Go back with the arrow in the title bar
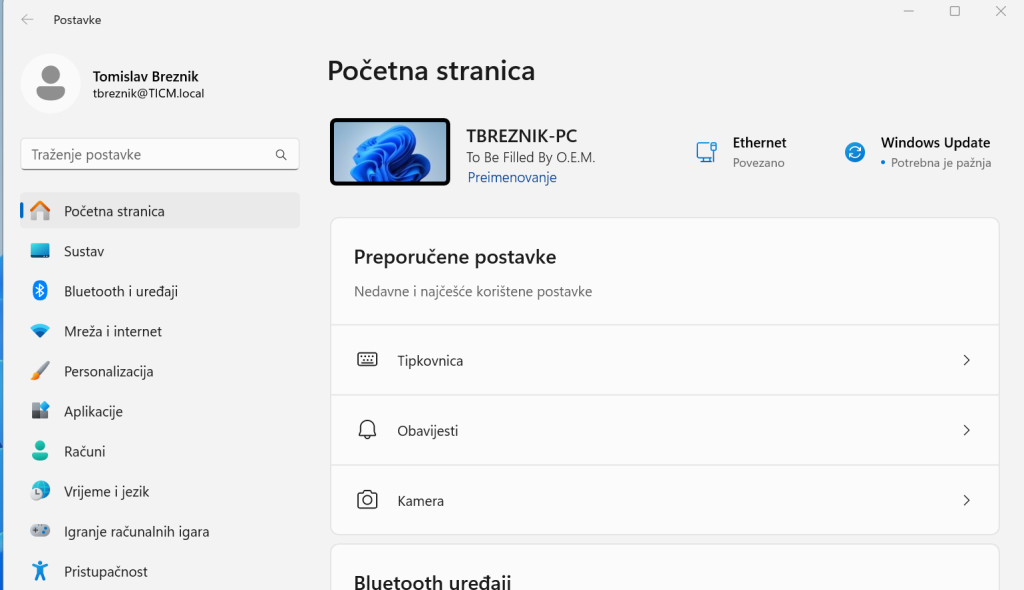This screenshot has width=1024, height=590. (27, 20)
